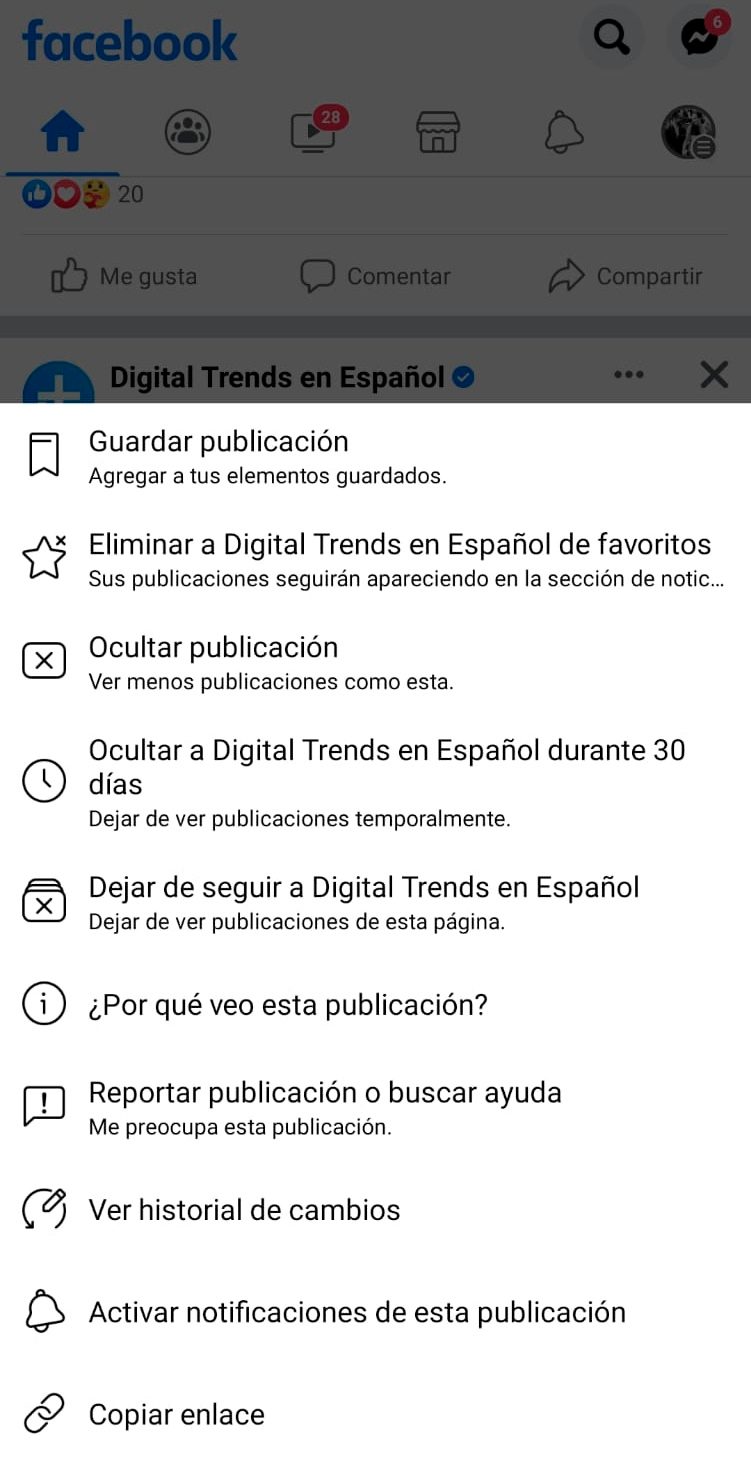Image resolution: width=751 pixels, height=1458 pixels.
Task: Enable Activar notificaciones de esta publicación
Action: click(356, 1312)
